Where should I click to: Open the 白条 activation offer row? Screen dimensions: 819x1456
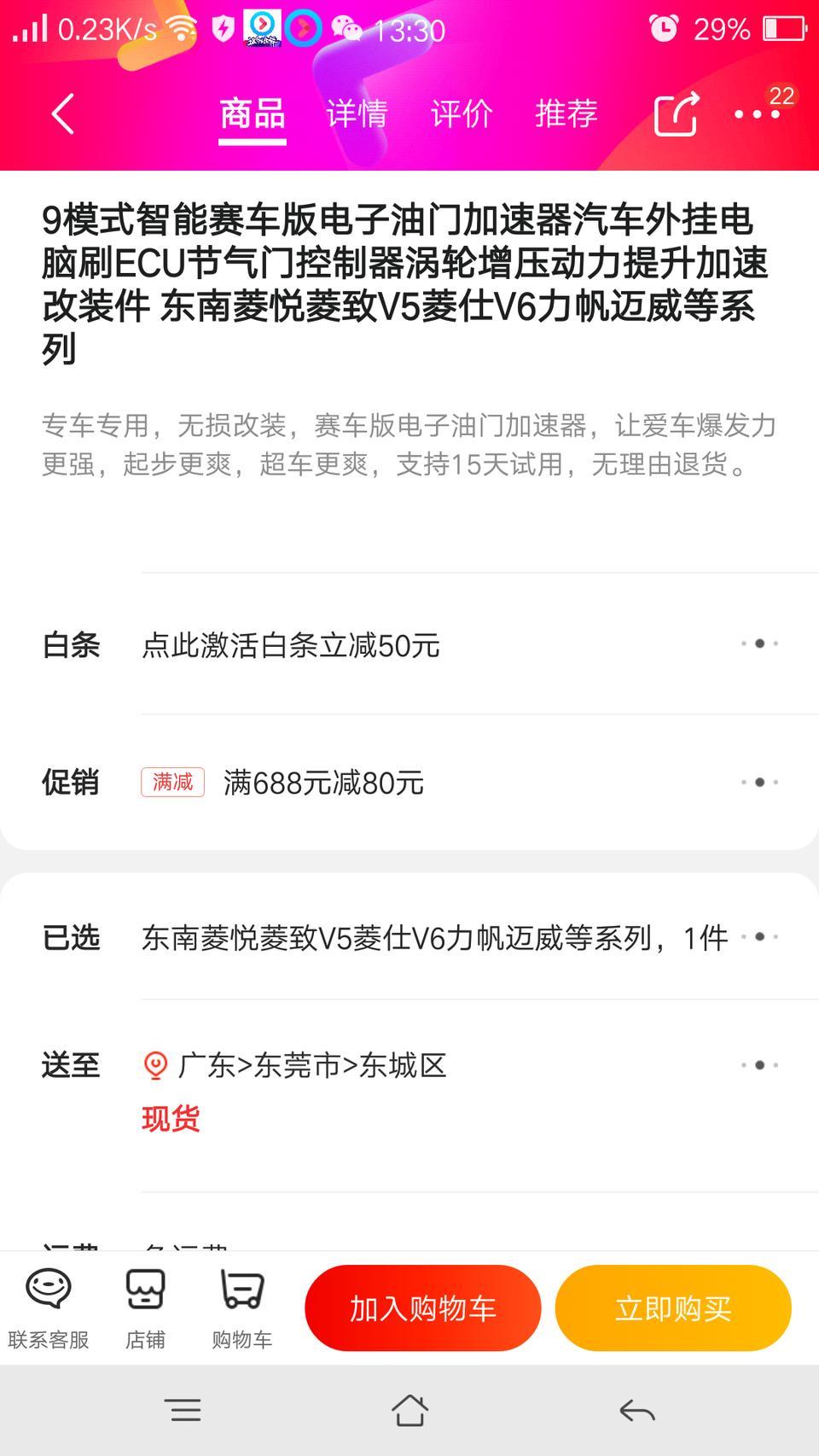(409, 644)
